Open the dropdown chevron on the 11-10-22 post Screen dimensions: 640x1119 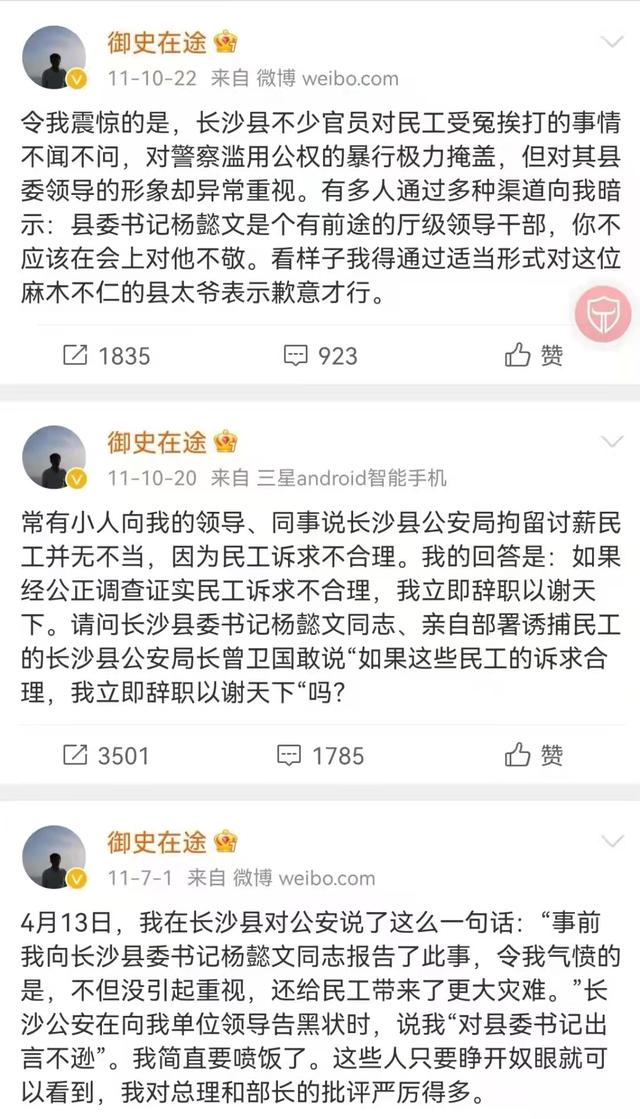[x=611, y=43]
